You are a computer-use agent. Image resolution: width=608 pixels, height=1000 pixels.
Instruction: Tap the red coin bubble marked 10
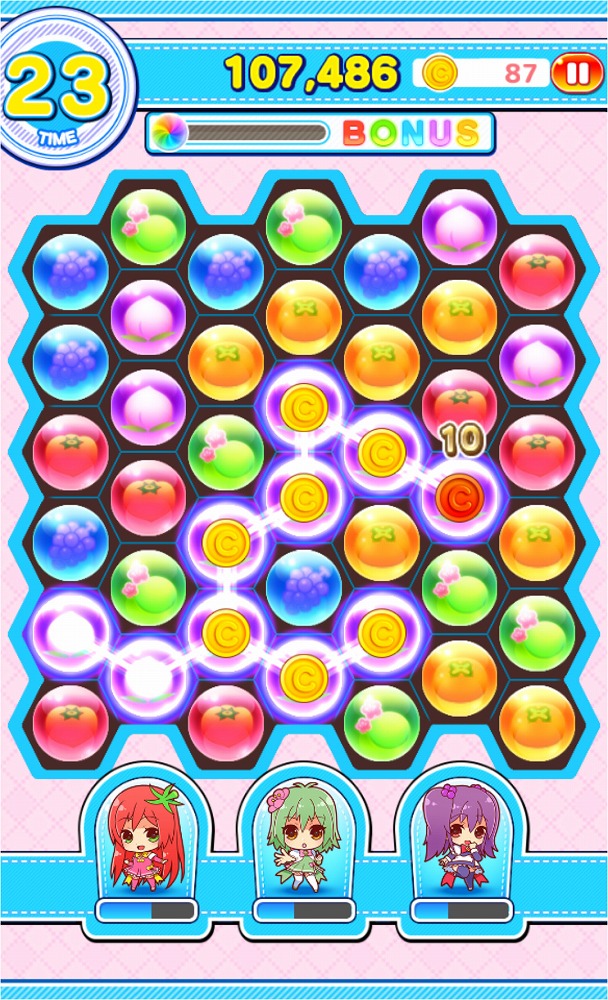(459, 494)
